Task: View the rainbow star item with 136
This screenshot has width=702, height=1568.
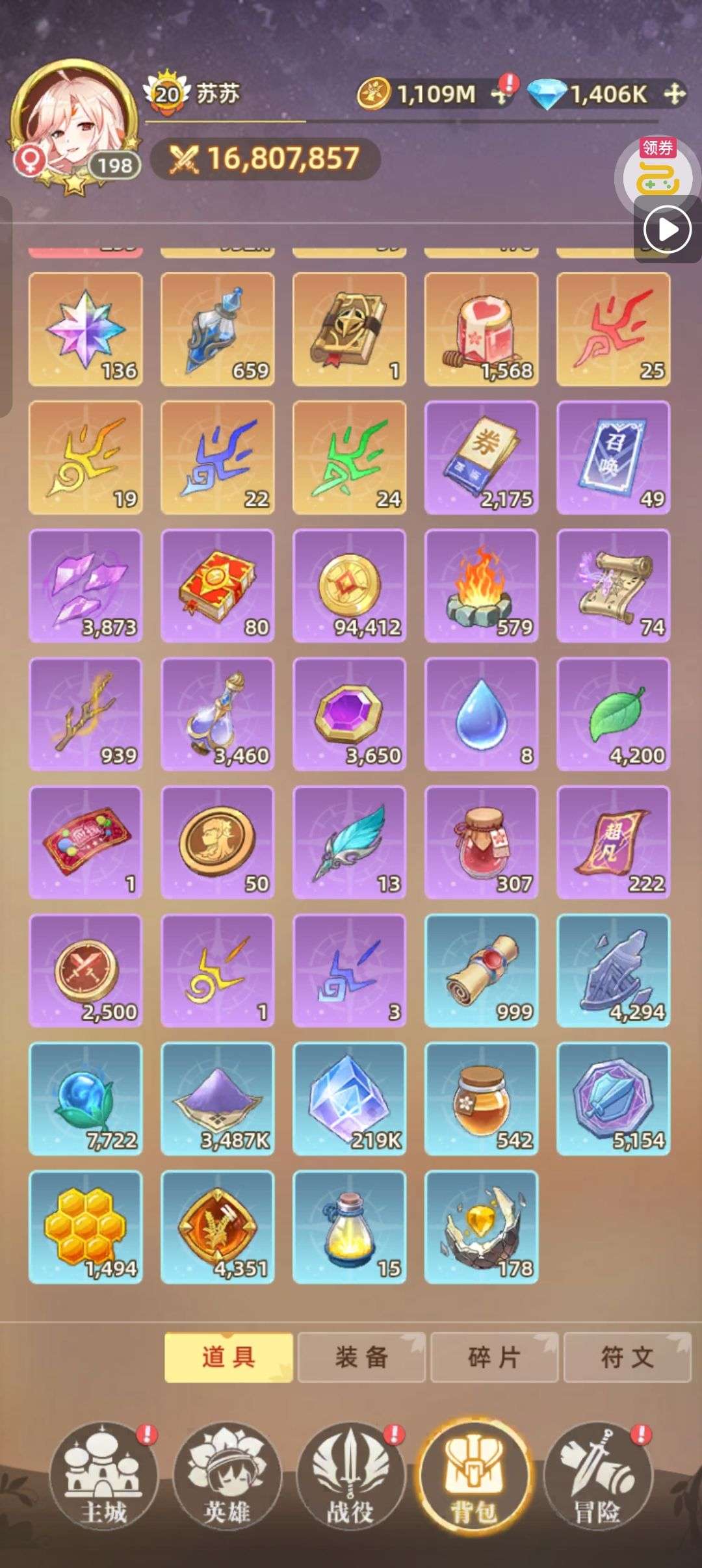Action: coord(85,330)
